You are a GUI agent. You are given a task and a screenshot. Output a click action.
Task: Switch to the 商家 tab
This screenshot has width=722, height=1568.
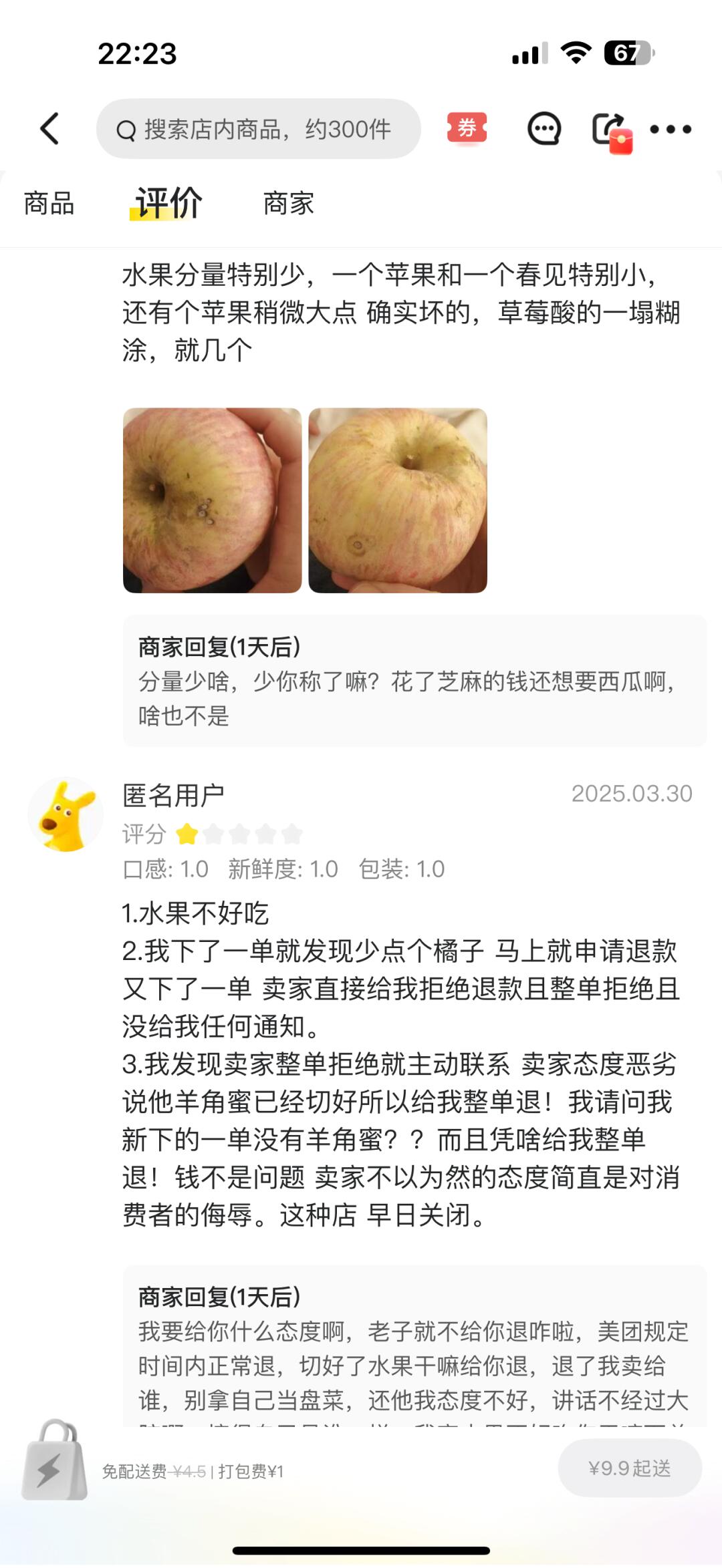[x=288, y=204]
